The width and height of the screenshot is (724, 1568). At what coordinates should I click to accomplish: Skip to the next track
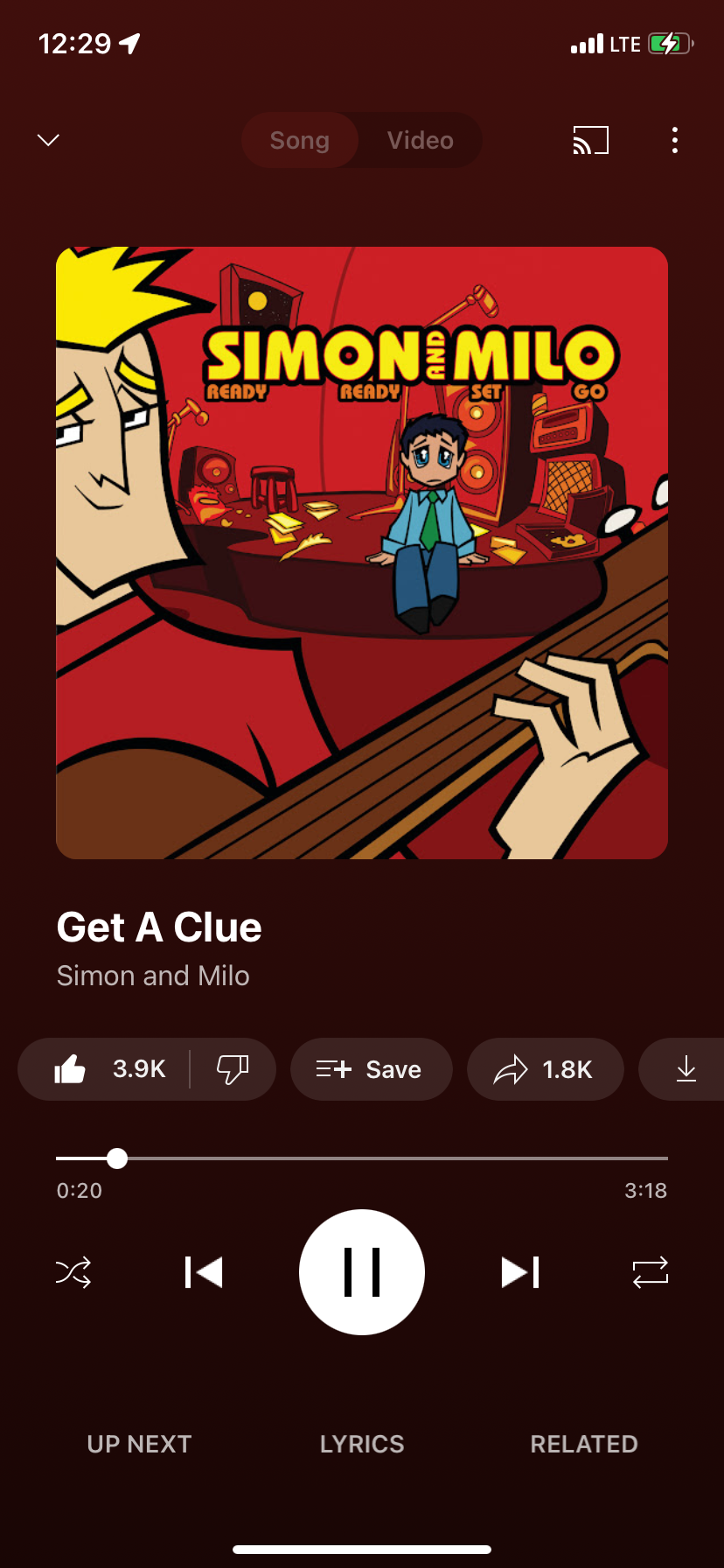pyautogui.click(x=520, y=1272)
